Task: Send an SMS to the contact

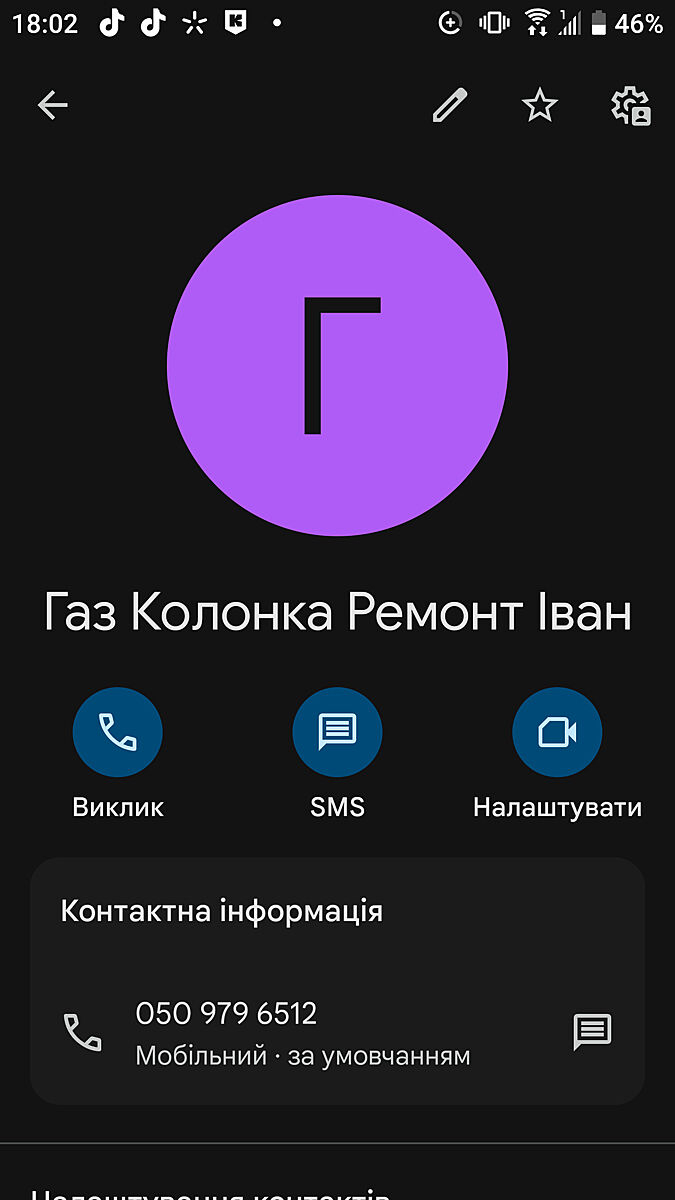Action: (x=337, y=733)
